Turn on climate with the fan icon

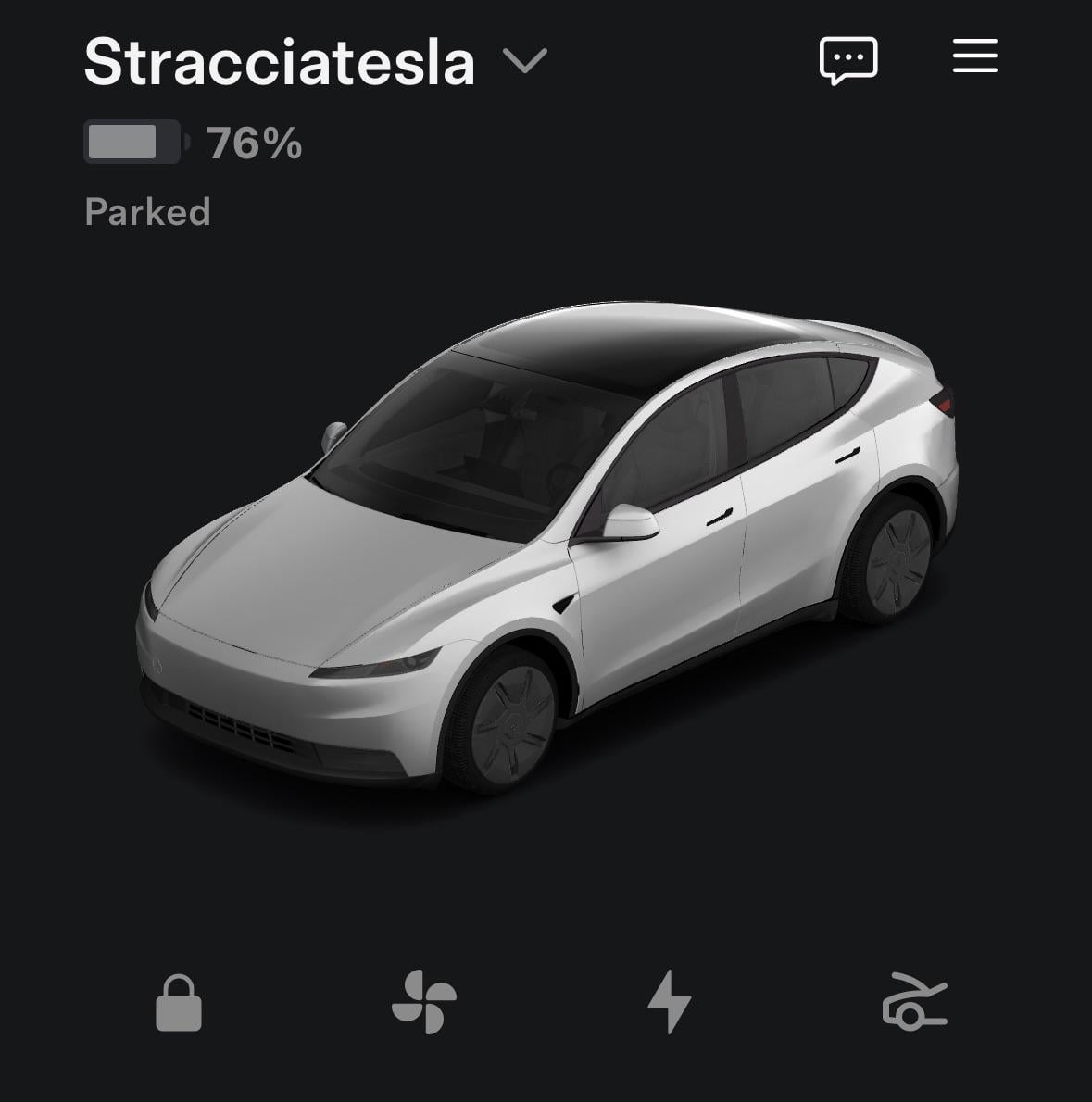(424, 1002)
